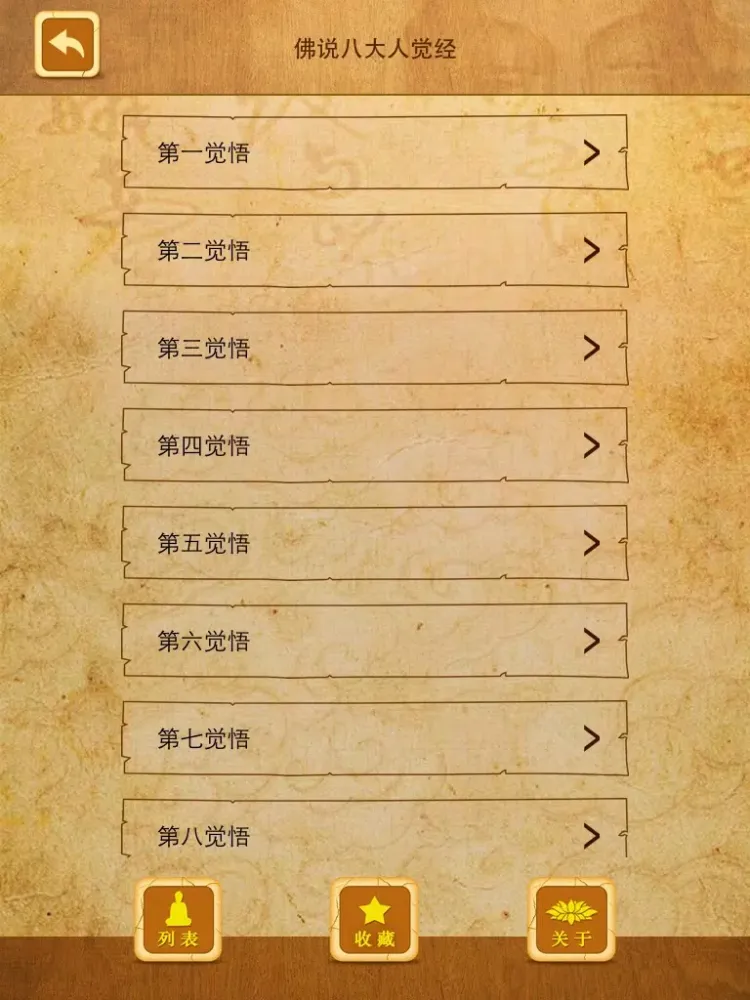
Task: Open 第二觉悟 chapter
Action: click(375, 250)
